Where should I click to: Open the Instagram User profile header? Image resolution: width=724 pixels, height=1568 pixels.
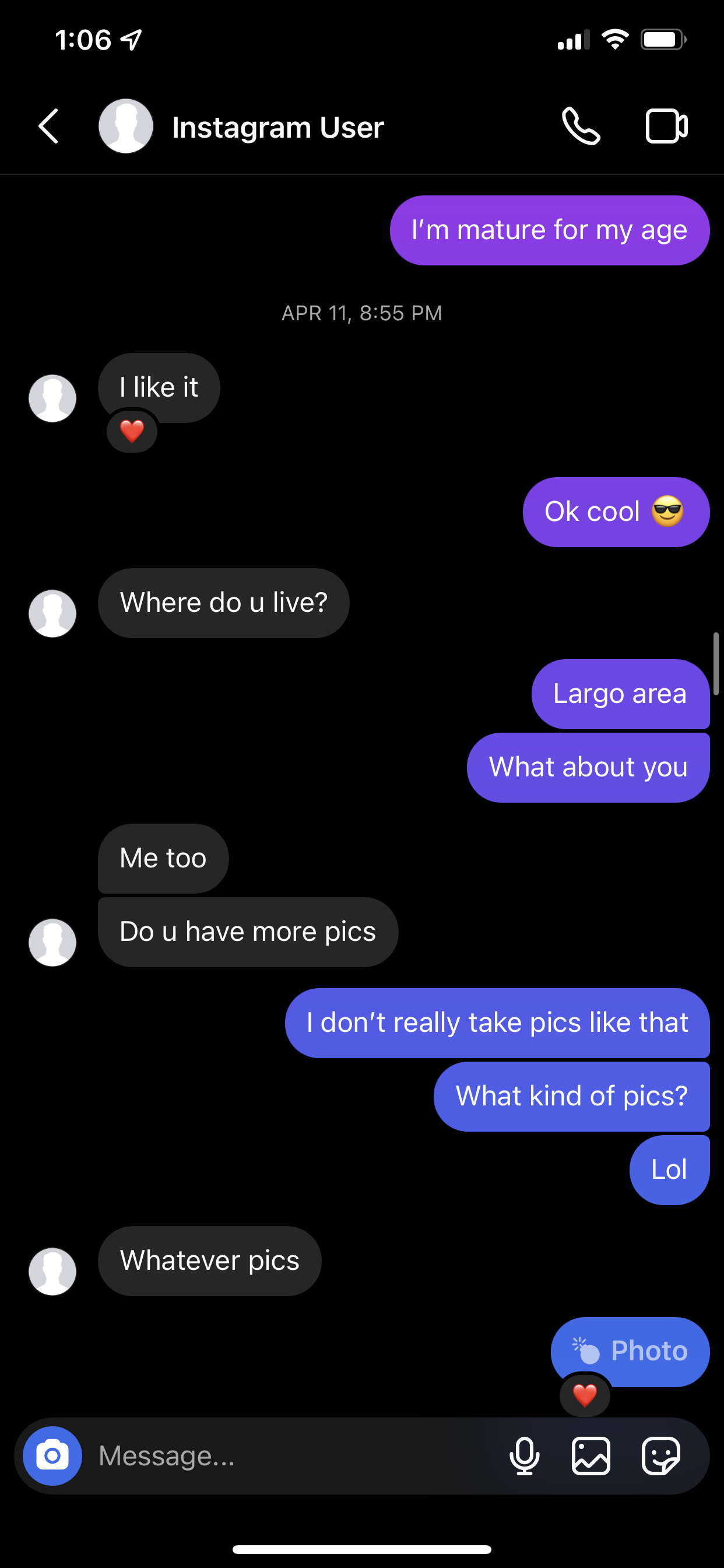pos(277,127)
